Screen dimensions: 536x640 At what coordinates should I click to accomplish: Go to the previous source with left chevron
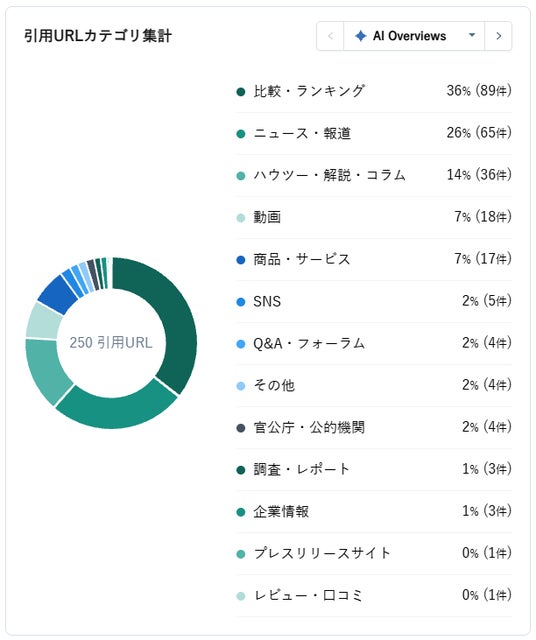[x=330, y=36]
